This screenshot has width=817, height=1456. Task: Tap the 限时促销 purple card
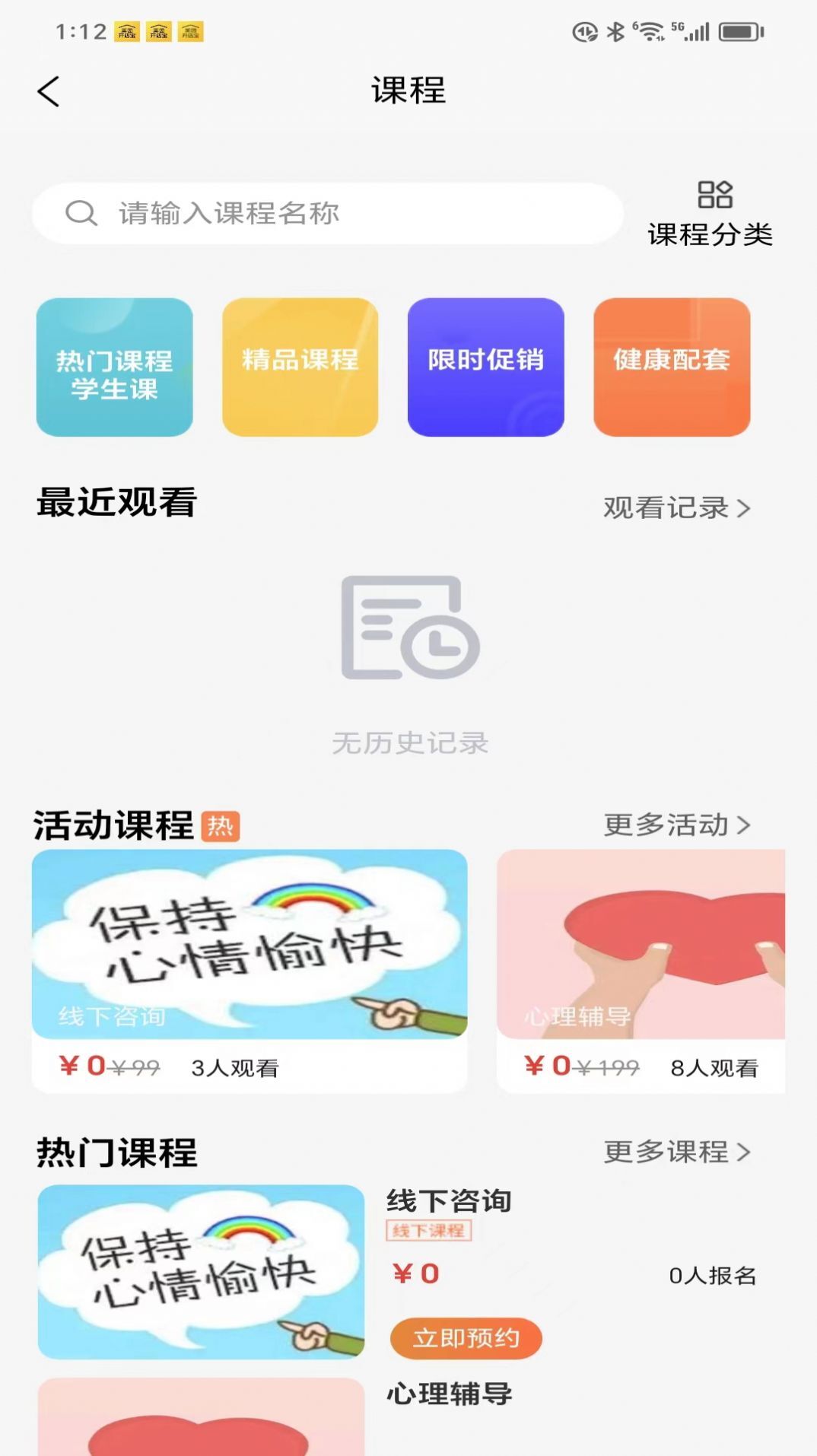(486, 367)
